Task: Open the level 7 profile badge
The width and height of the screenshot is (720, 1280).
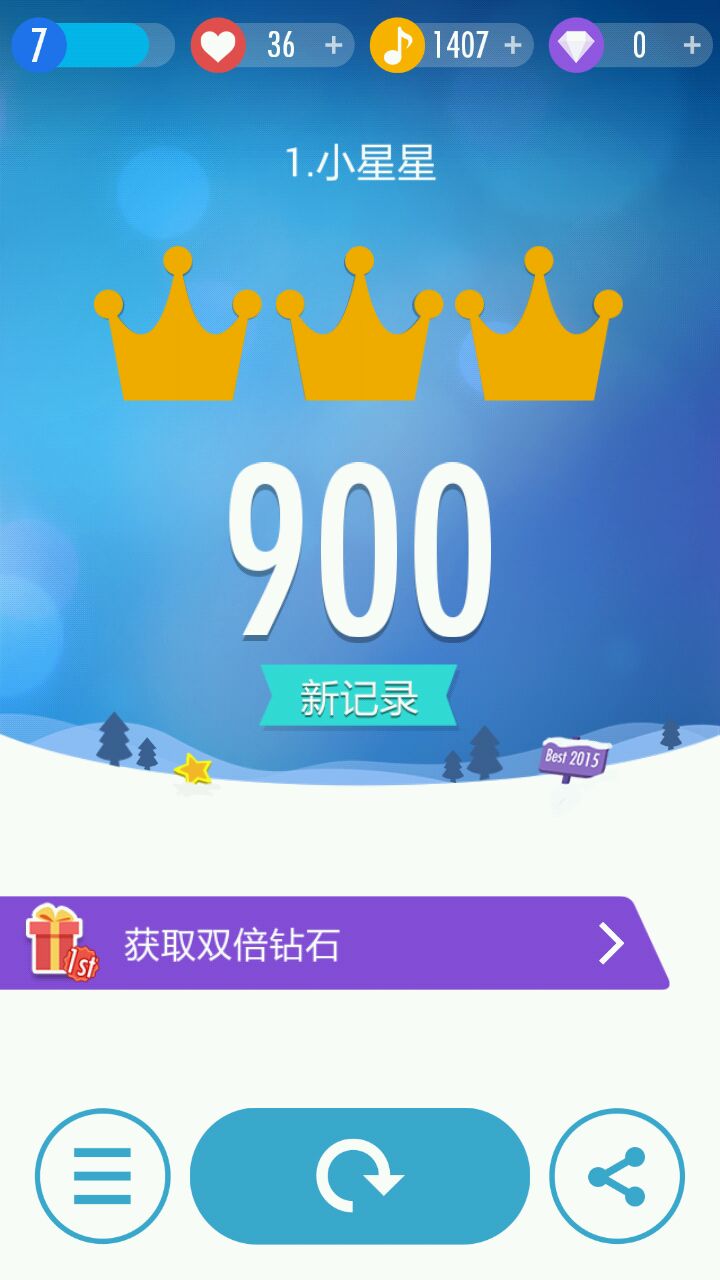Action: click(39, 45)
